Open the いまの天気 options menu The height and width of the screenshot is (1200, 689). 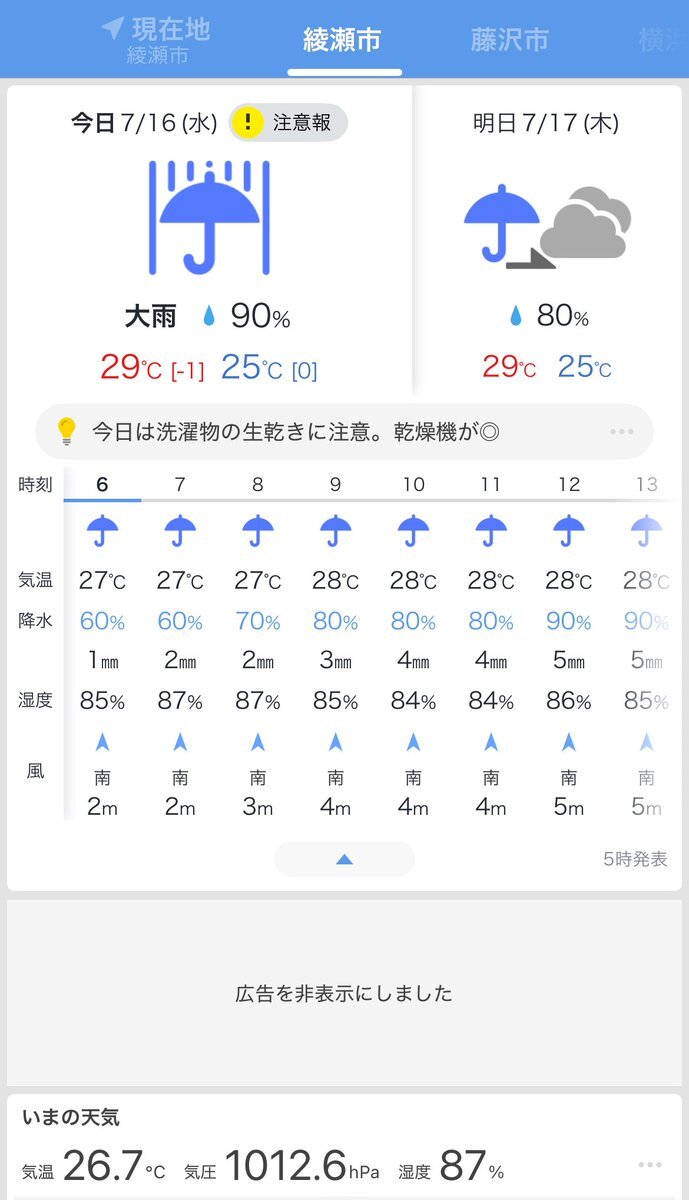click(650, 1166)
